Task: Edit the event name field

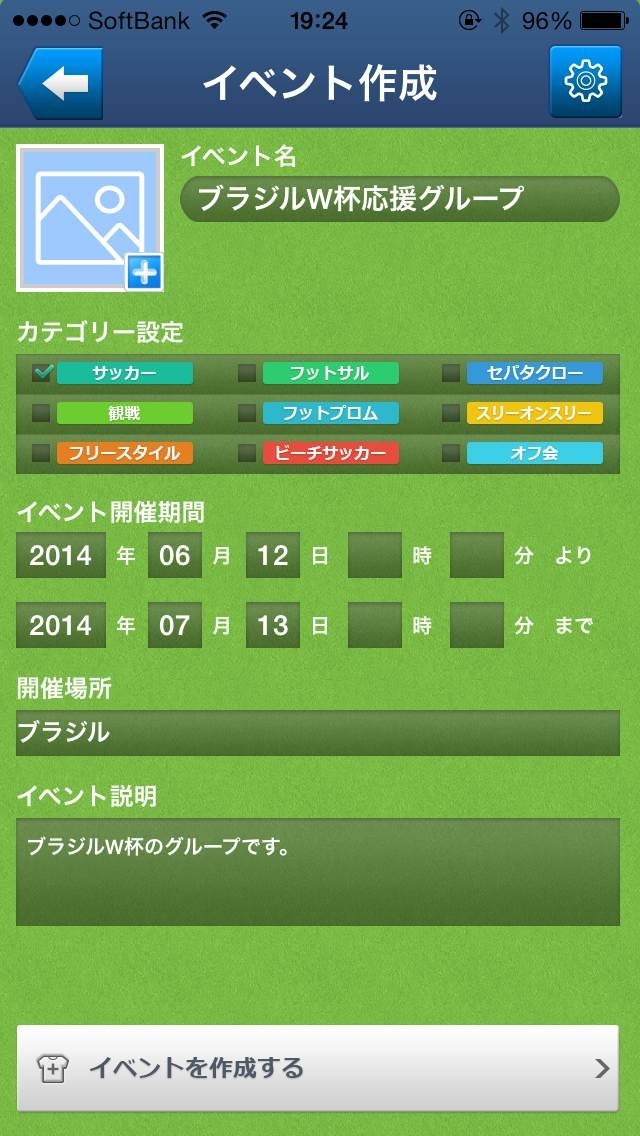Action: coord(399,199)
